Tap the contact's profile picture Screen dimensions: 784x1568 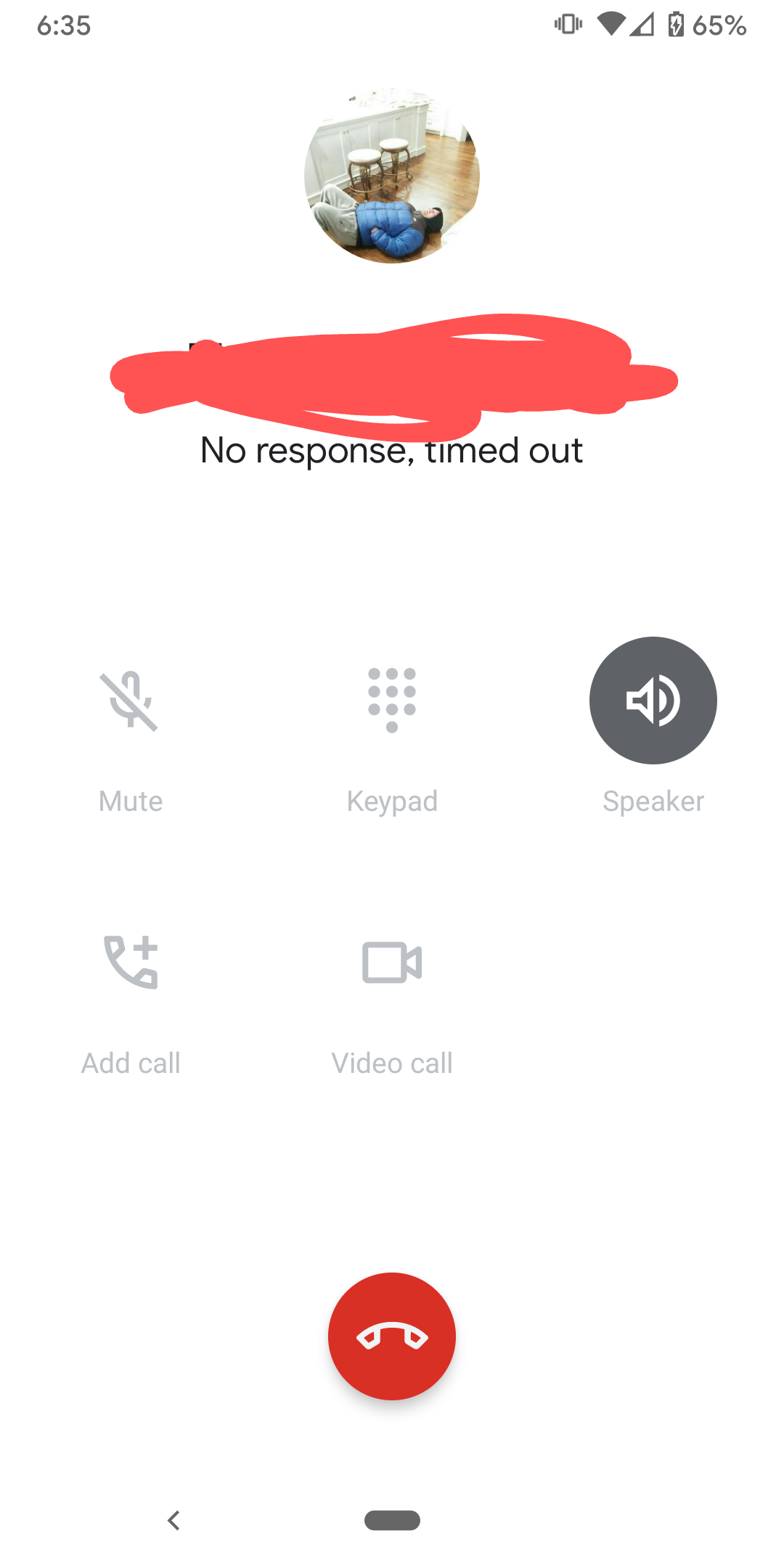pos(392,178)
